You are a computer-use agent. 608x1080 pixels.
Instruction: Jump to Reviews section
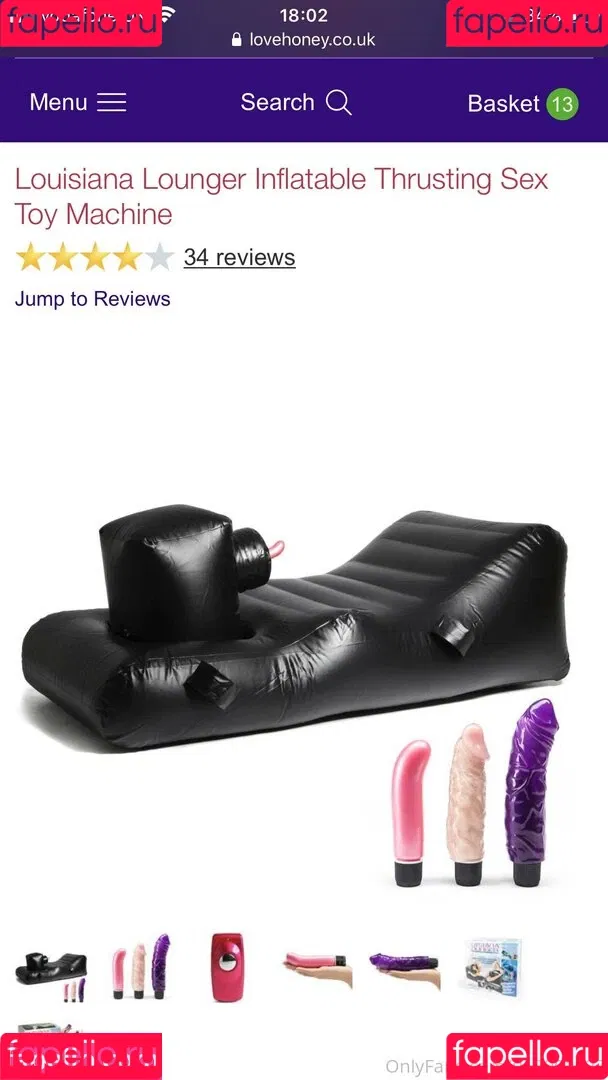(92, 299)
